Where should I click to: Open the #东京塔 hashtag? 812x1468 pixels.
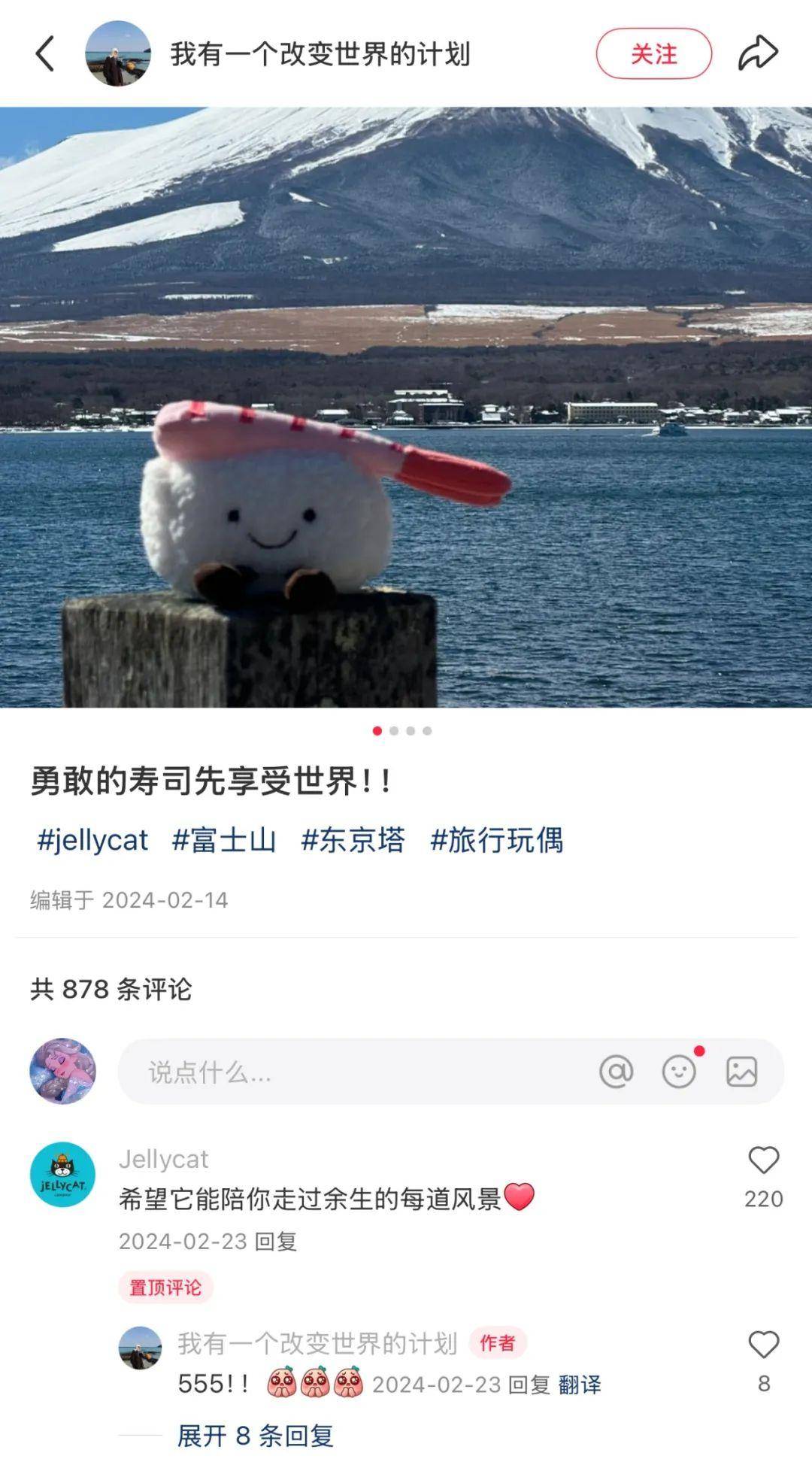(x=353, y=840)
